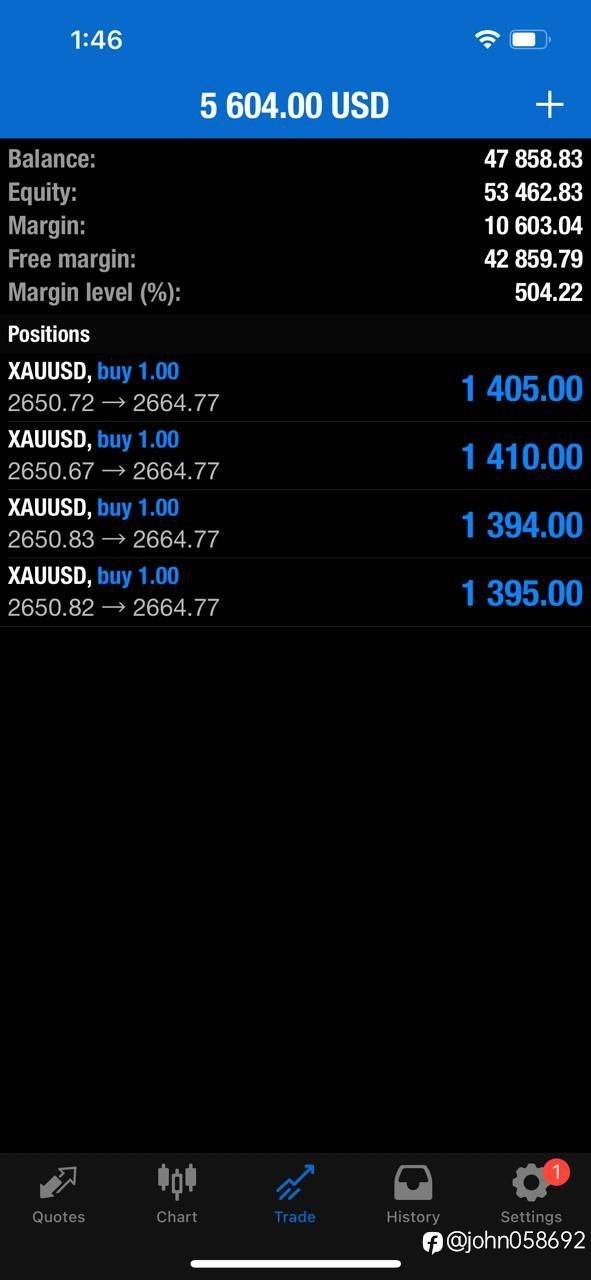
Task: Select the Trade tab
Action: 295,1195
